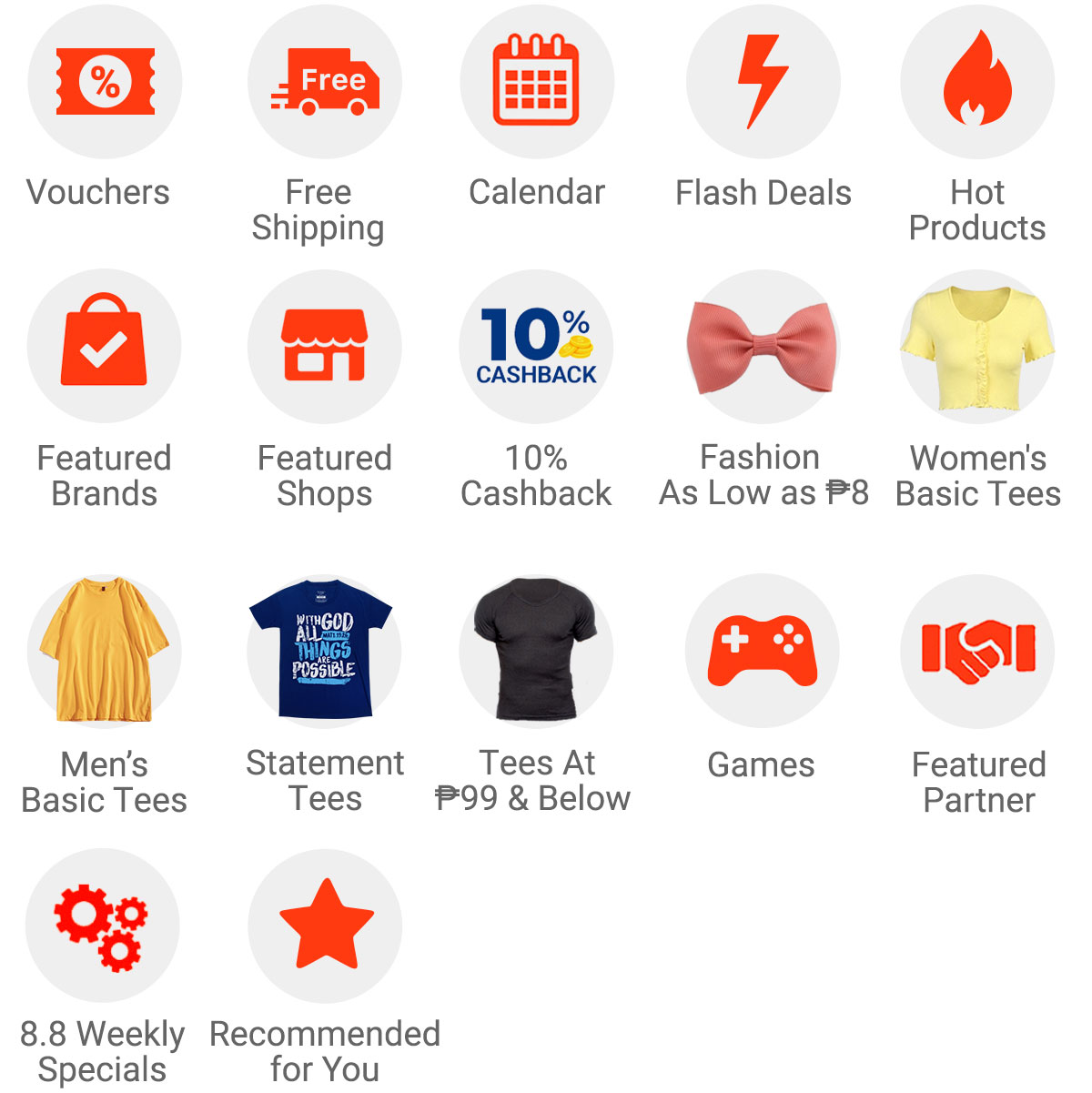This screenshot has height=1093, width=1092.
Task: Open the Vouchers shortcut
Action: tap(105, 83)
